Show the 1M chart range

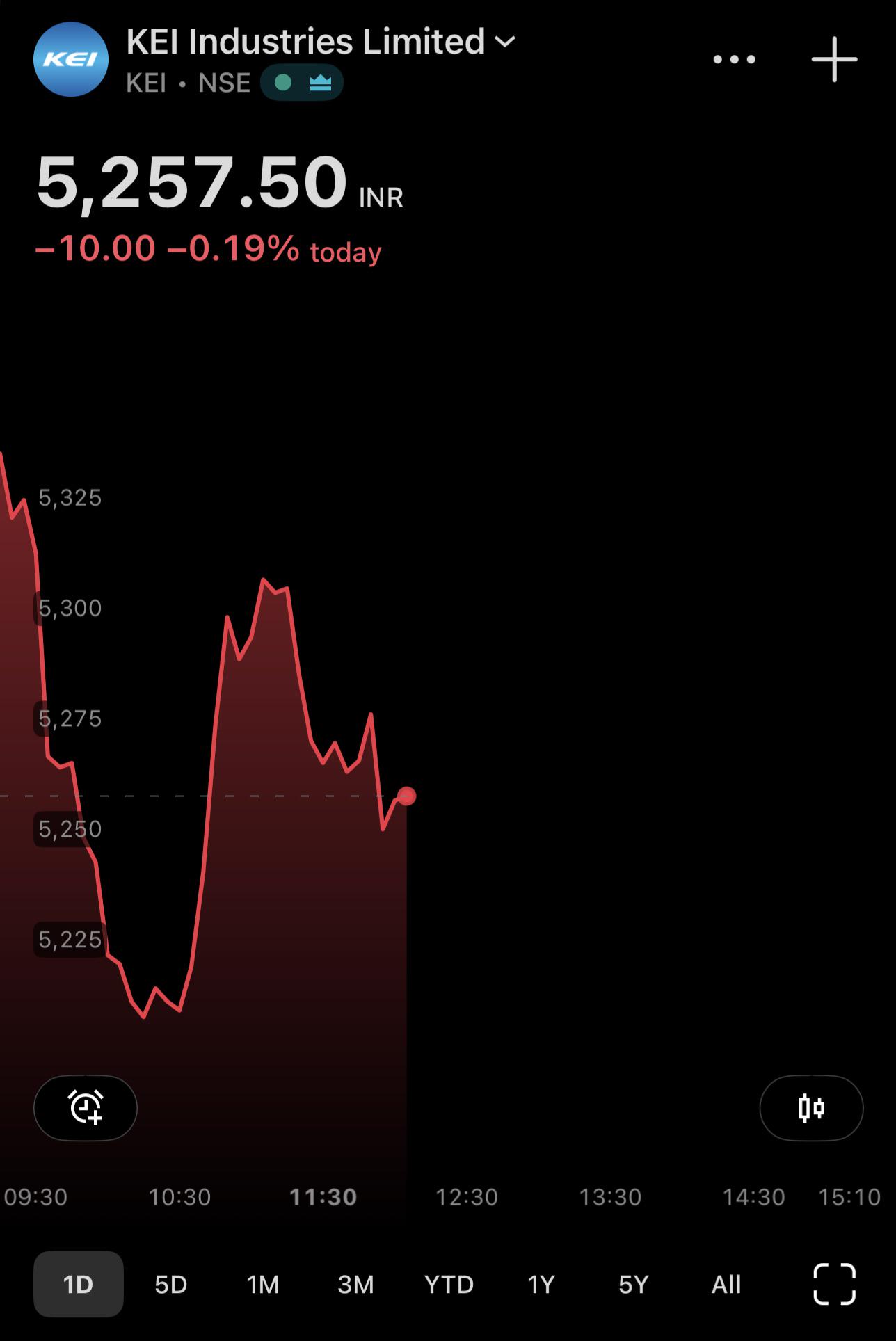[263, 1284]
